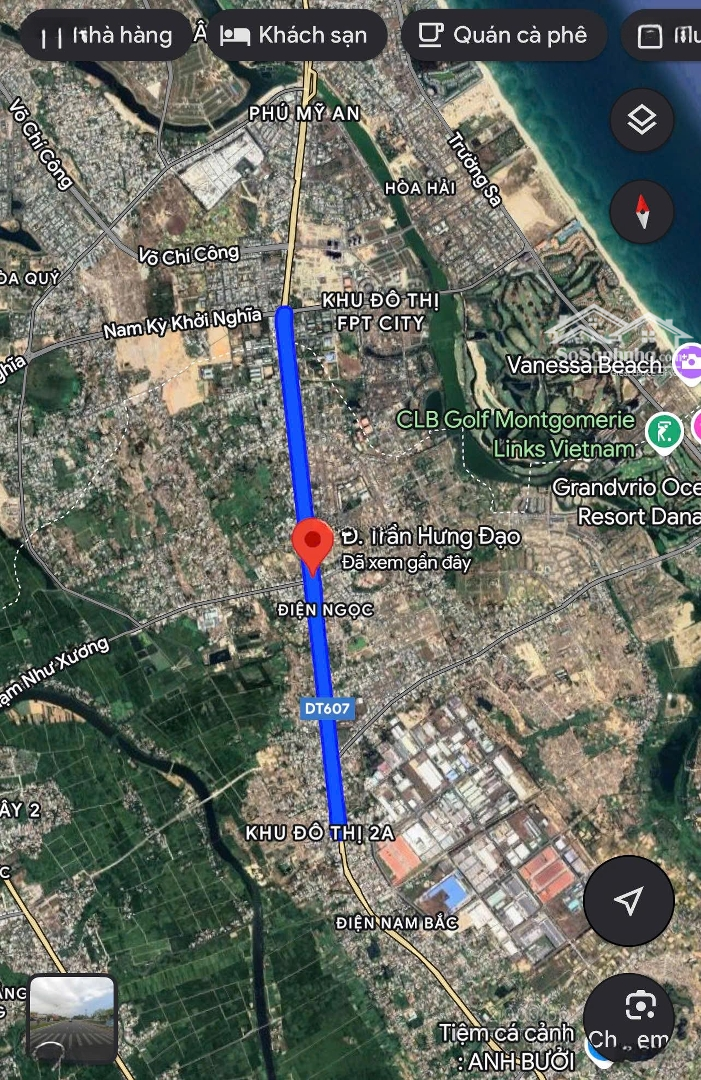Select the Nhà hàng filter chip
This screenshot has width=701, height=1080.
105,36
